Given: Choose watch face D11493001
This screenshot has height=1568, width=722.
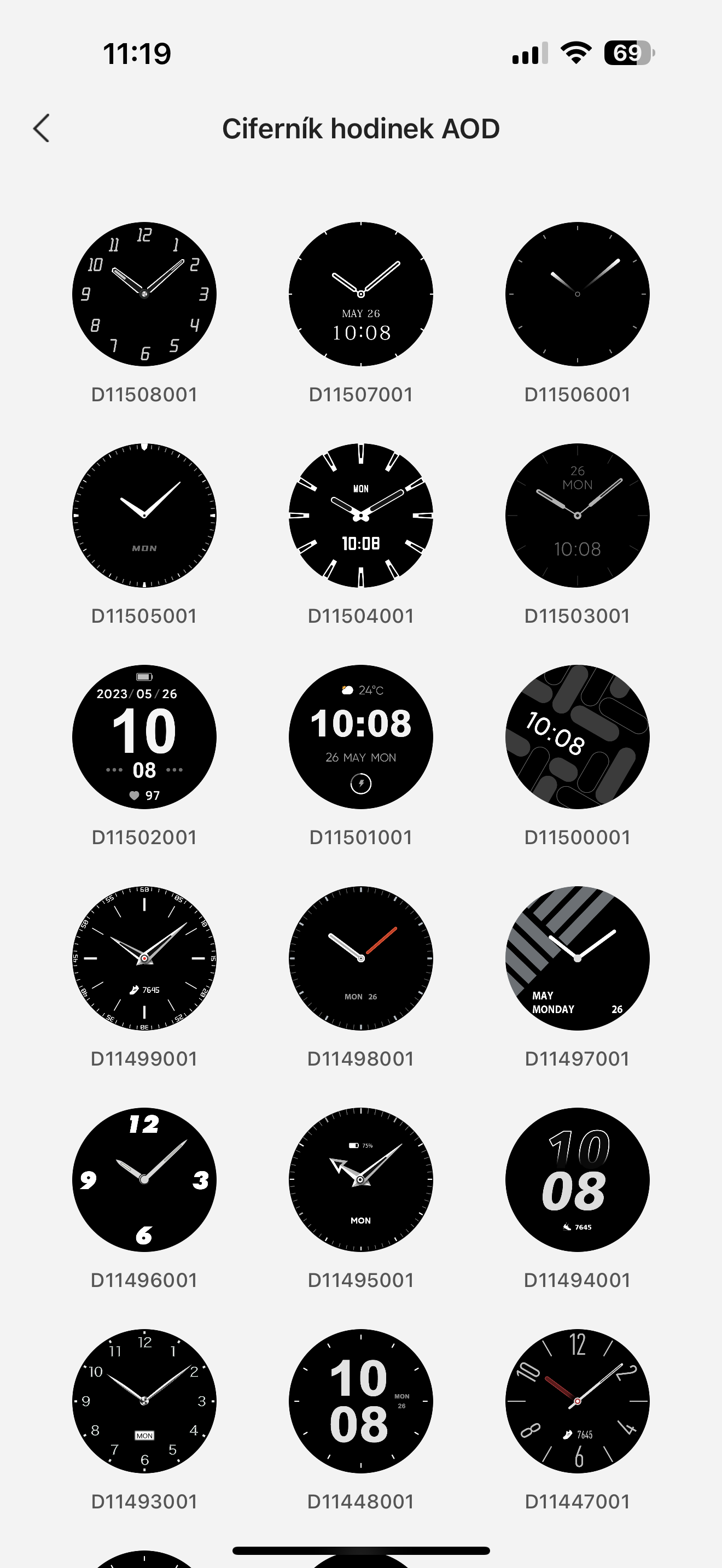Looking at the screenshot, I should pos(144,1401).
